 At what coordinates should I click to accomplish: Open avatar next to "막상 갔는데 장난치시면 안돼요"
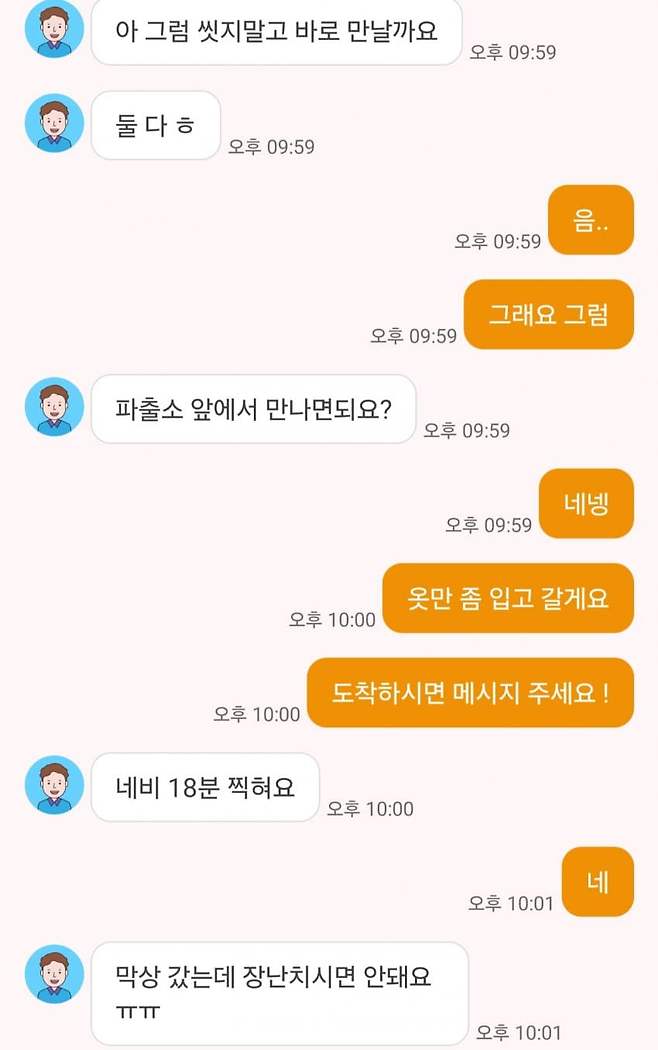point(54,974)
